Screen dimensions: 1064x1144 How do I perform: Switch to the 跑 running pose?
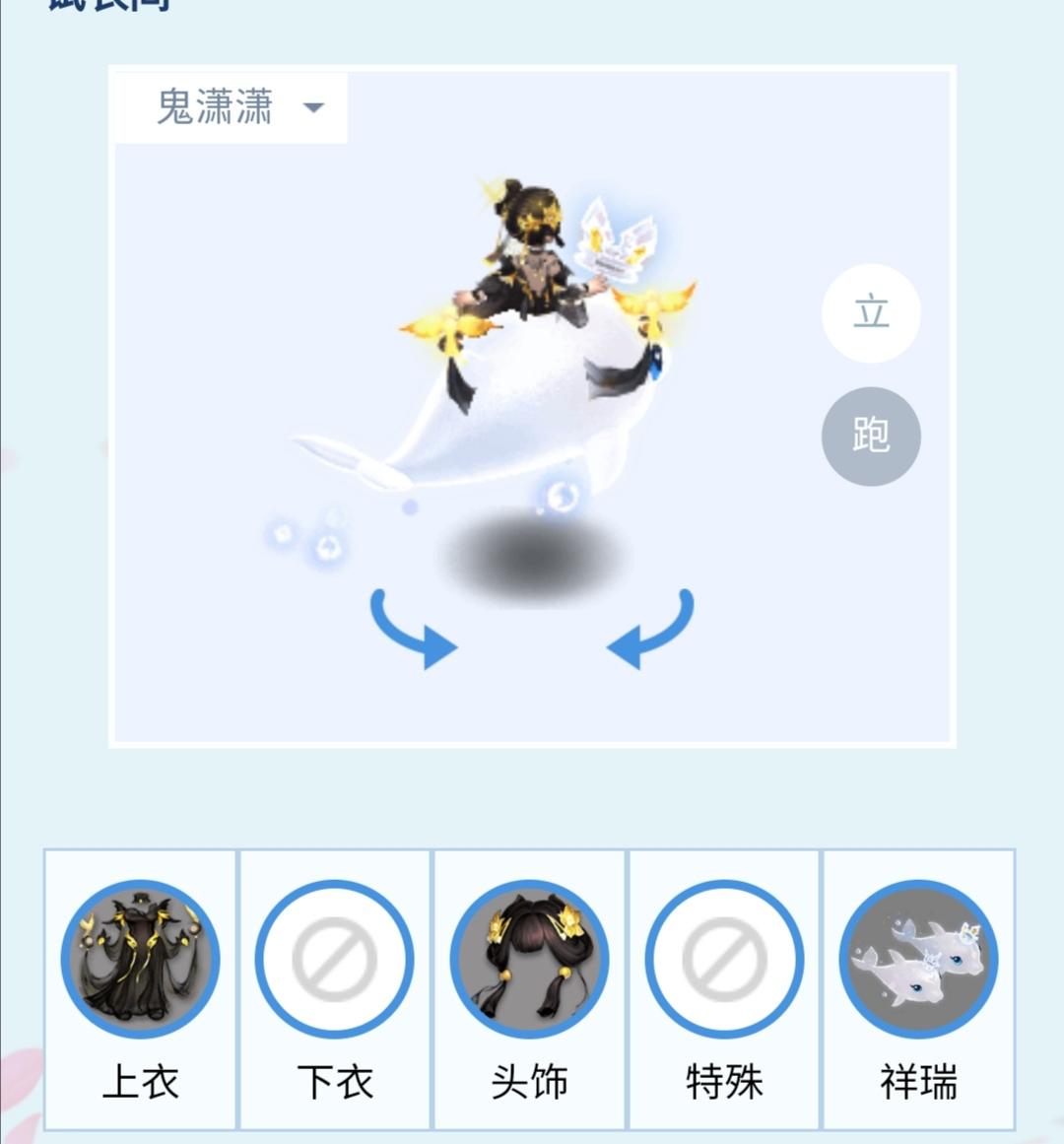point(871,436)
